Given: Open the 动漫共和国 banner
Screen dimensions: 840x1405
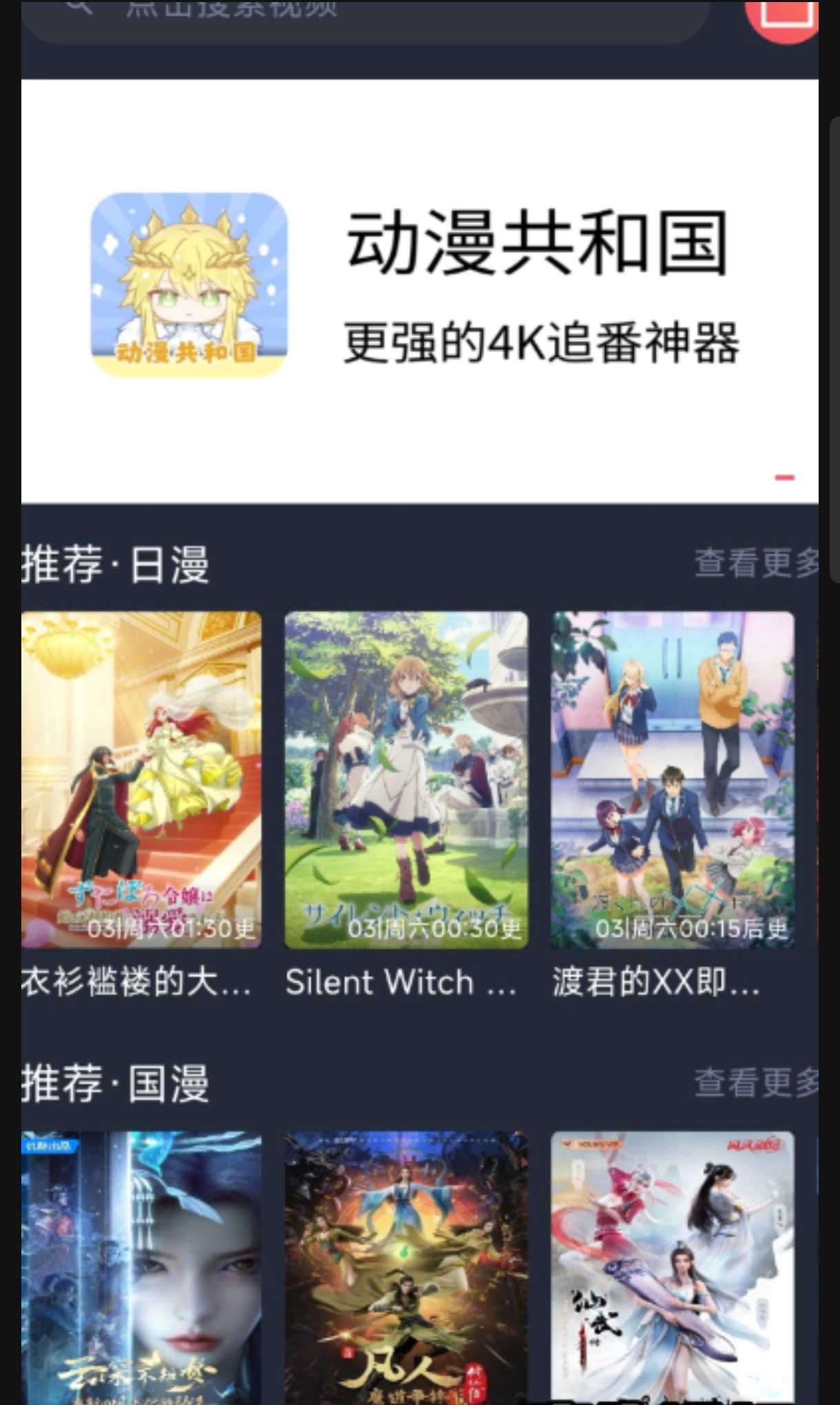Looking at the screenshot, I should [419, 291].
